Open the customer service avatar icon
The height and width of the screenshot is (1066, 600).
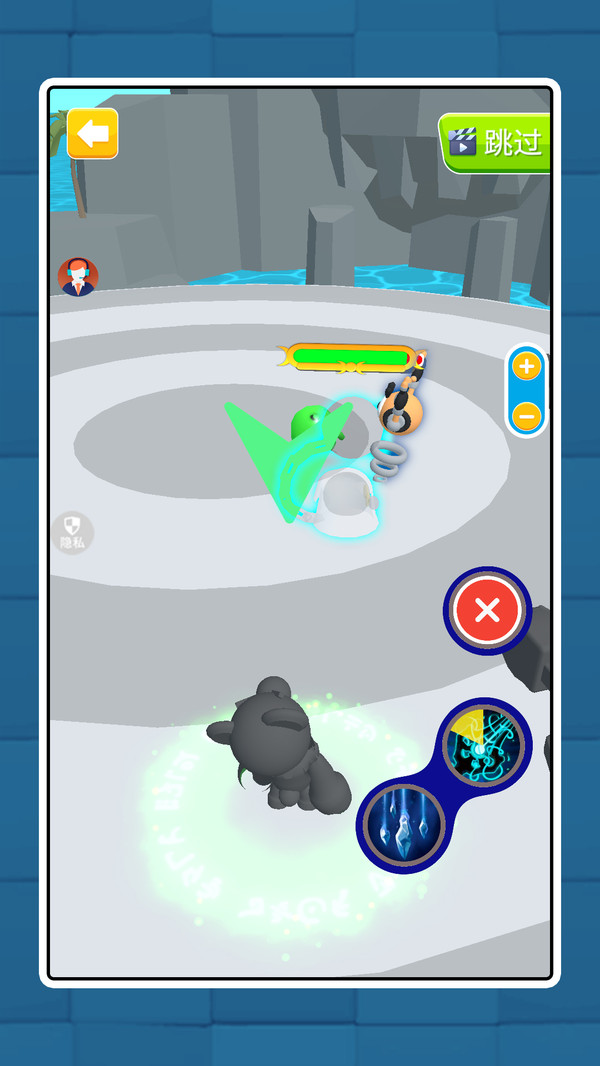click(x=77, y=277)
